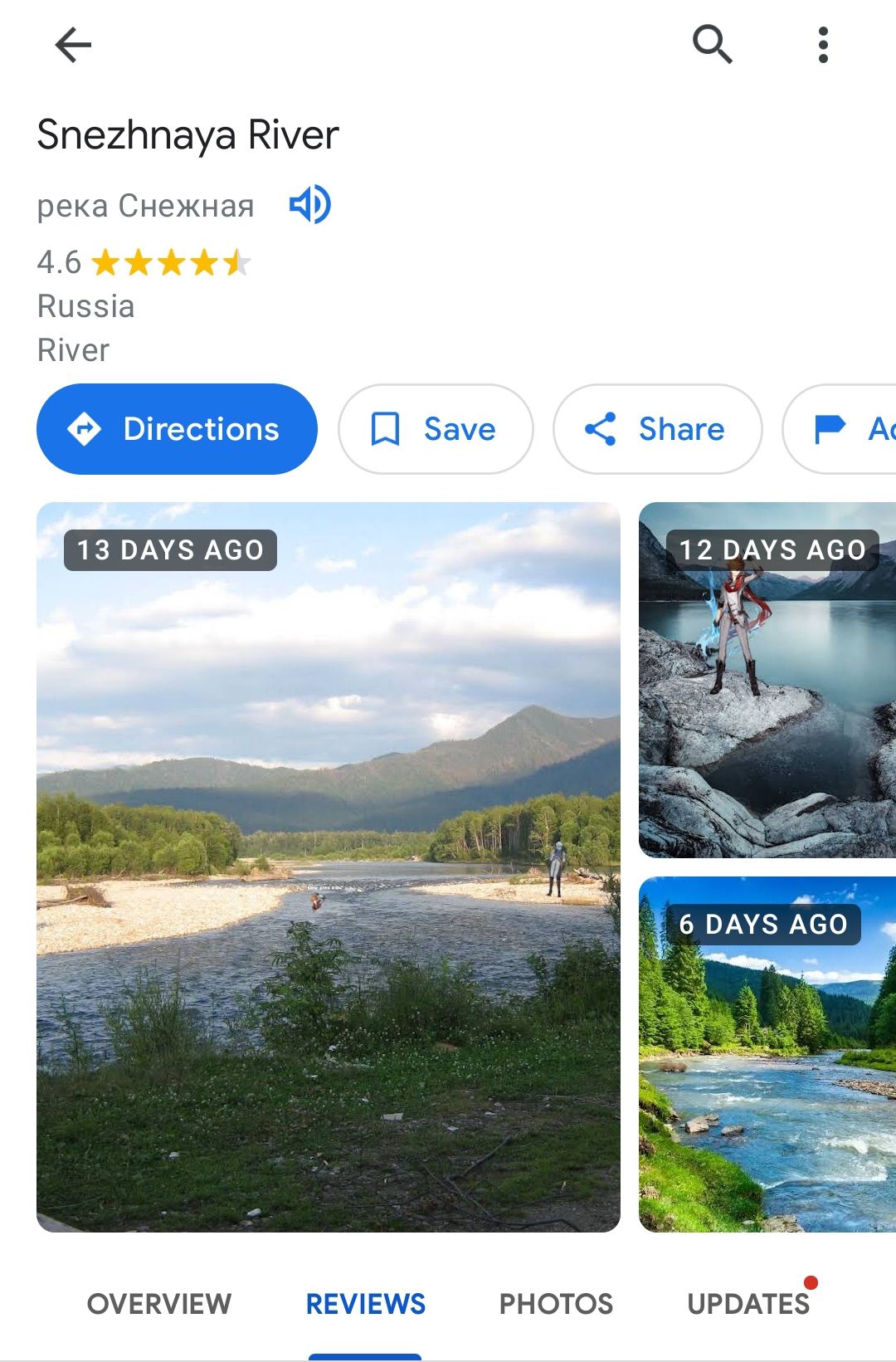The width and height of the screenshot is (896, 1362).
Task: Switch to the Photos tab
Action: (x=556, y=1304)
